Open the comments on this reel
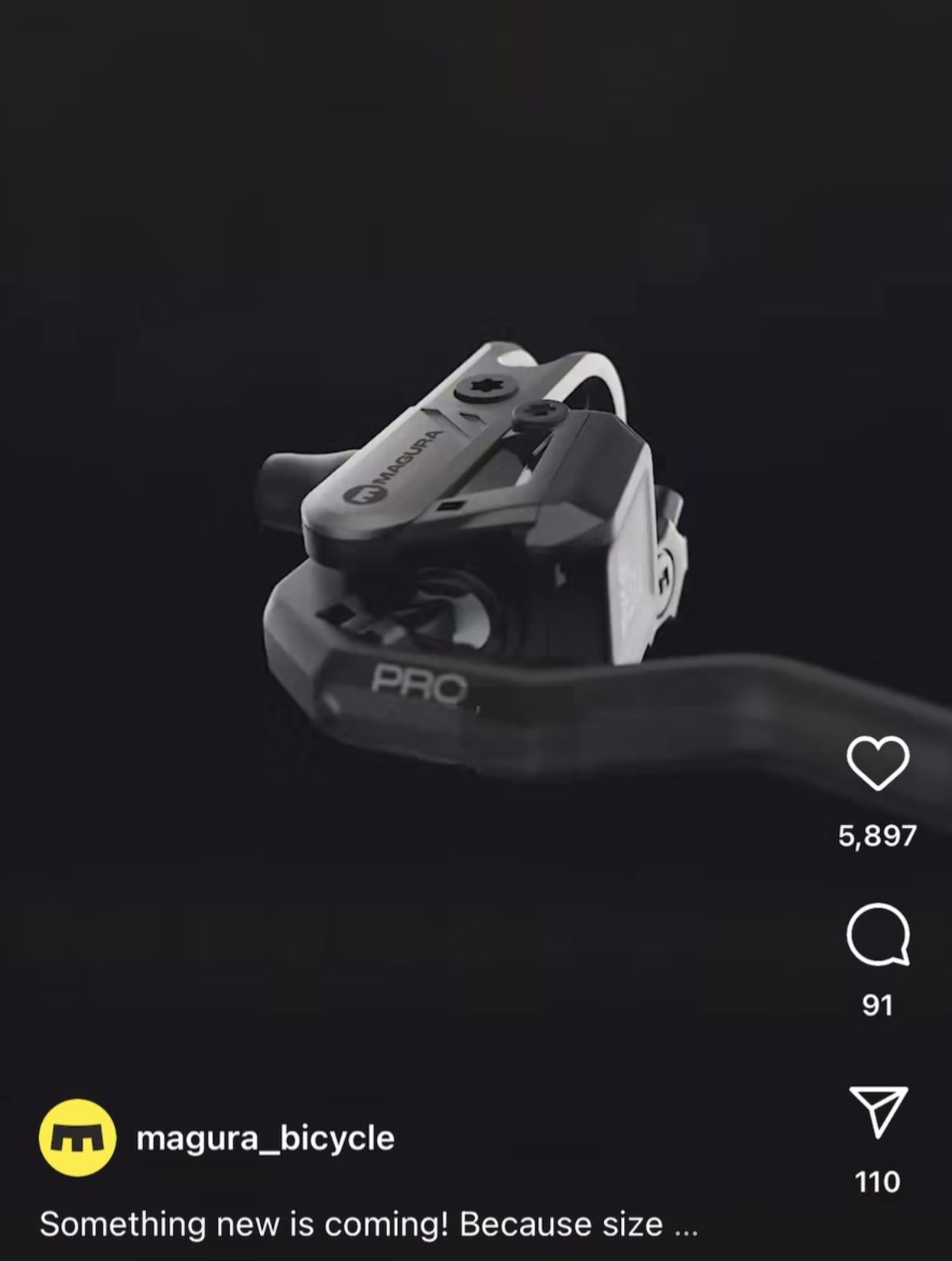This screenshot has width=952, height=1261. (x=878, y=935)
